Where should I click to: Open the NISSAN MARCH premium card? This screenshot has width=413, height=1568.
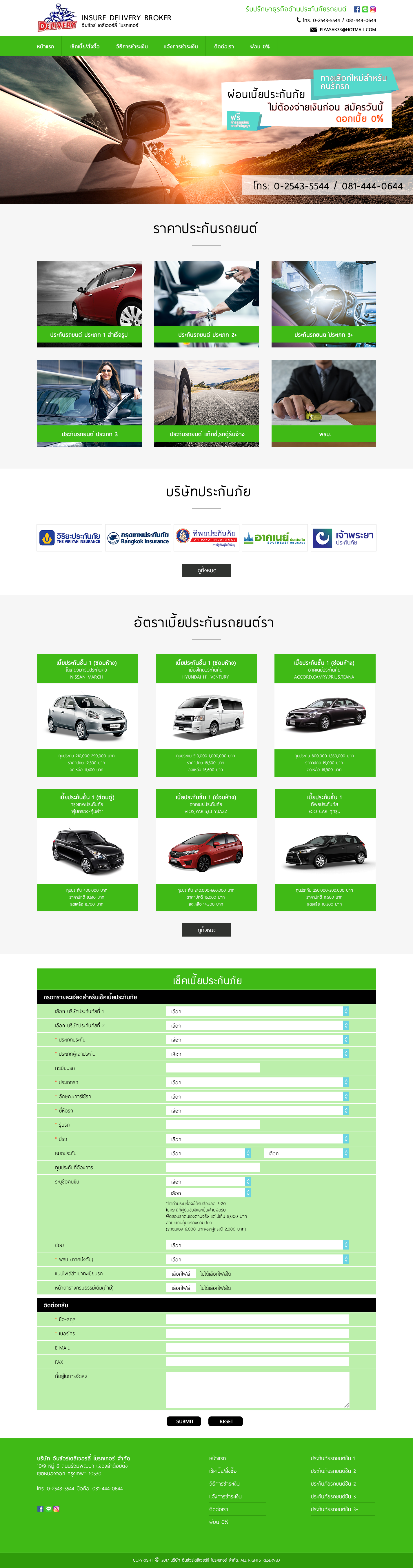tap(87, 715)
